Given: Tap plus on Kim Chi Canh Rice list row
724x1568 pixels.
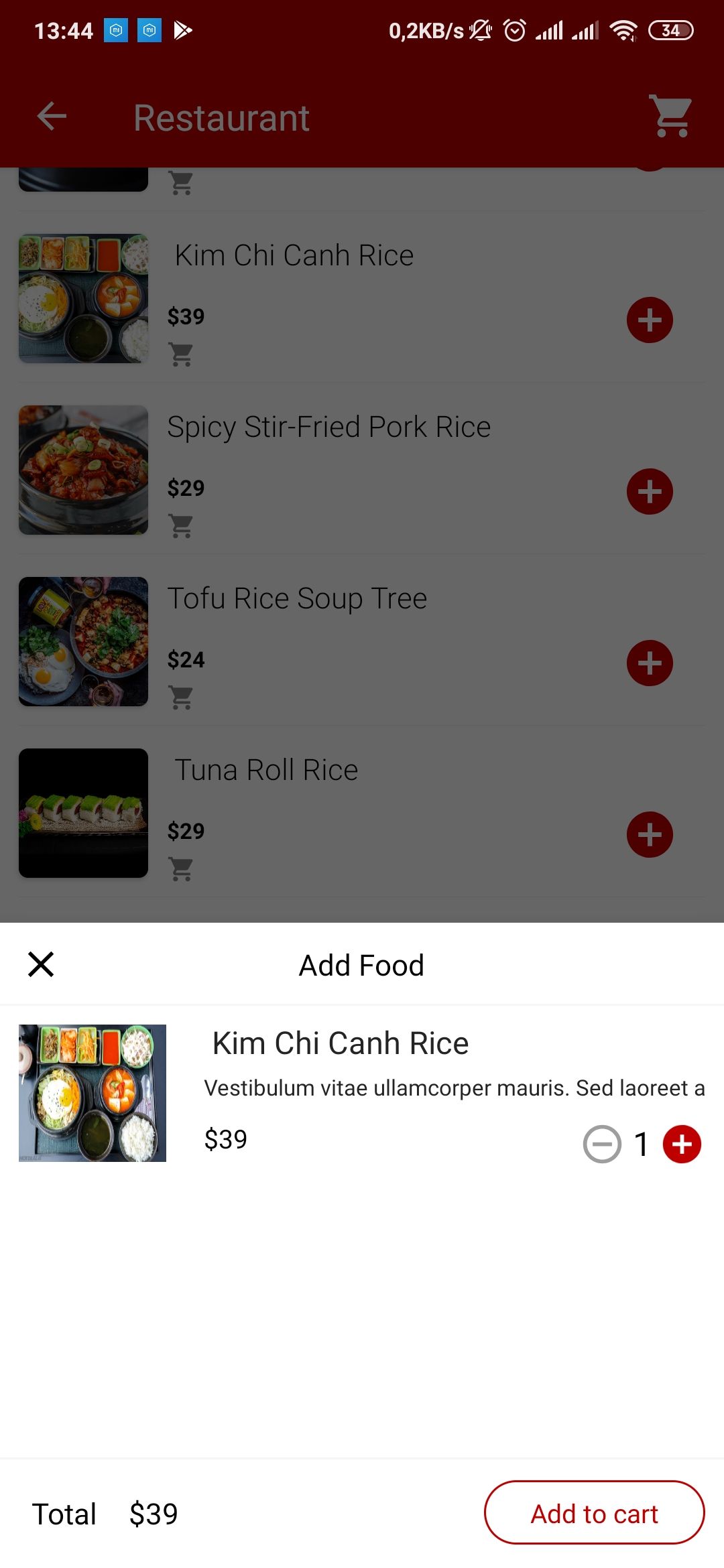Looking at the screenshot, I should point(650,320).
